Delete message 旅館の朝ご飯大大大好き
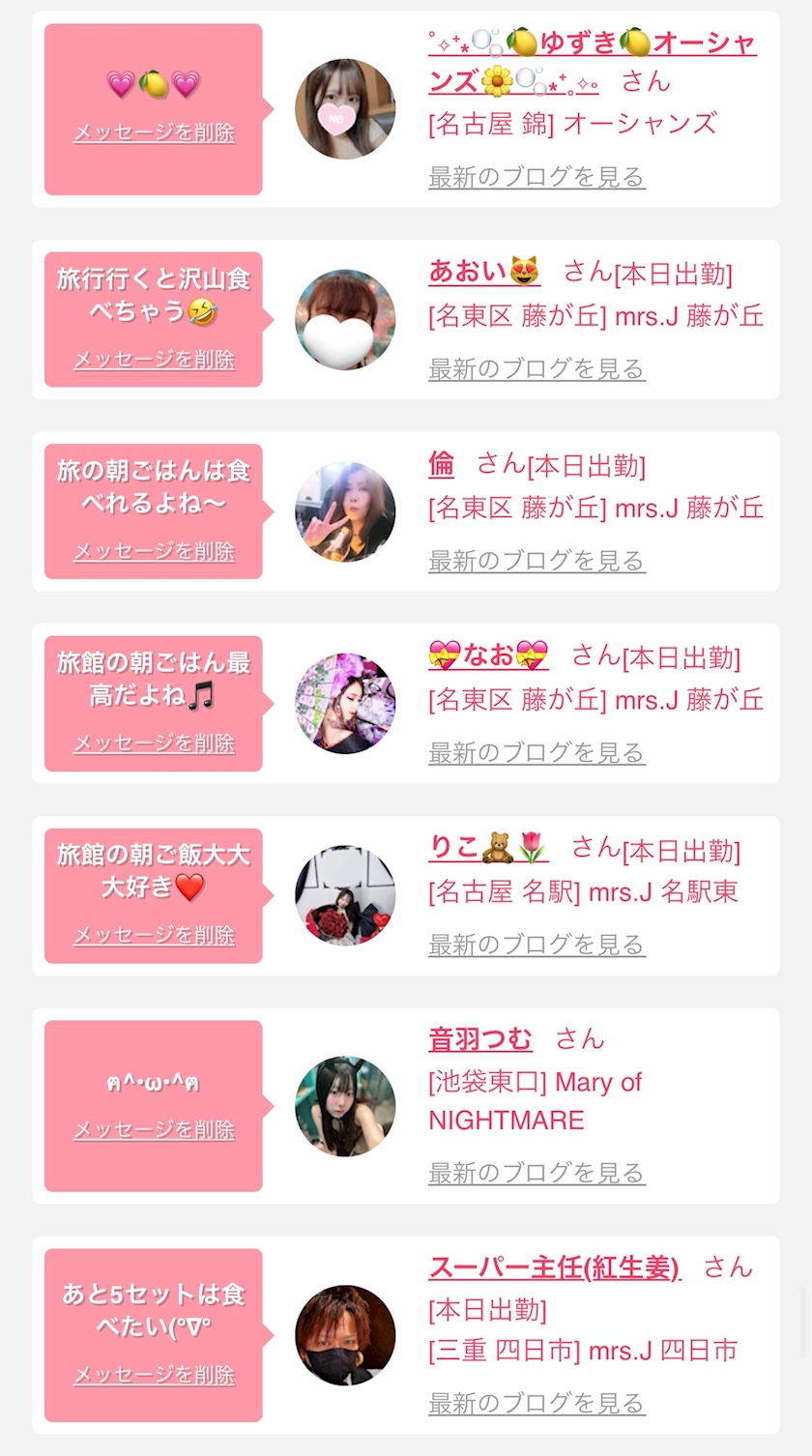 154,935
